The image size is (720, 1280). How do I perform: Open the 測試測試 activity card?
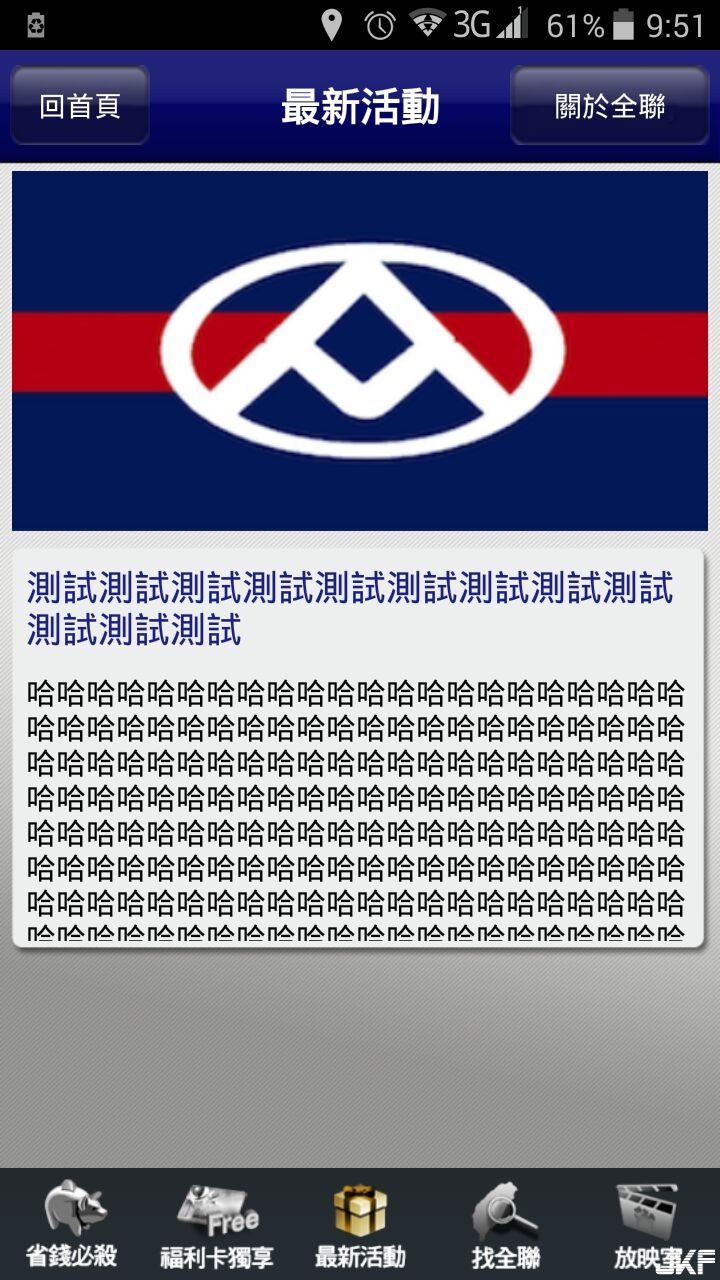[358, 747]
